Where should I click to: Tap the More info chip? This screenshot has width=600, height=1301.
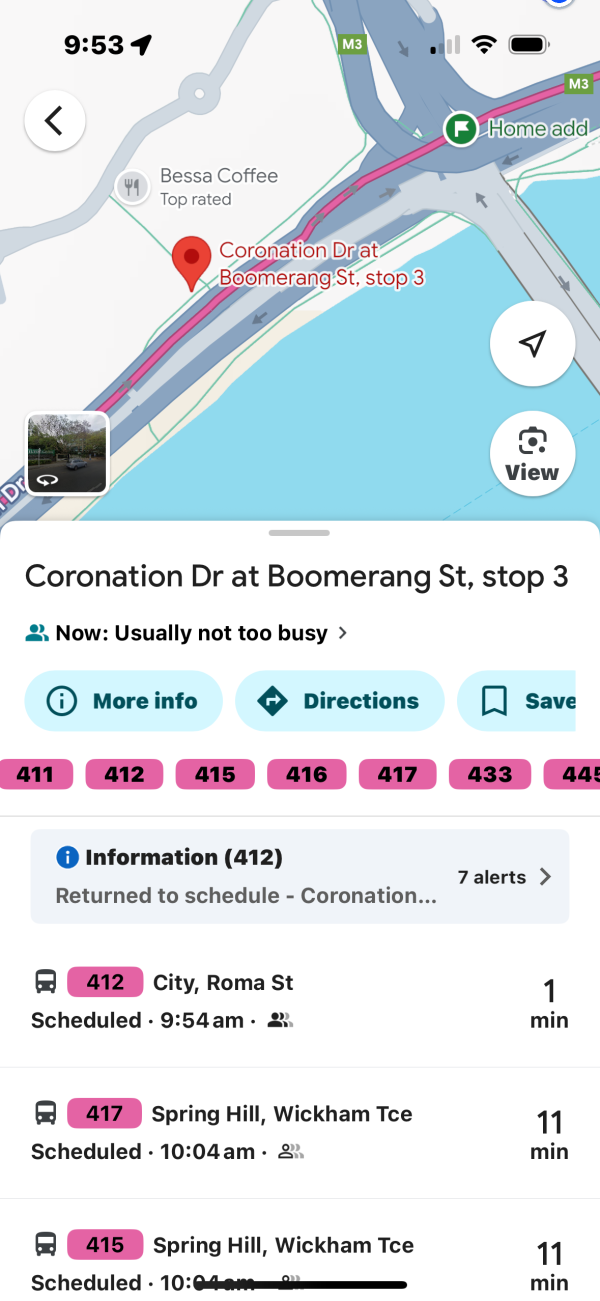click(125, 701)
